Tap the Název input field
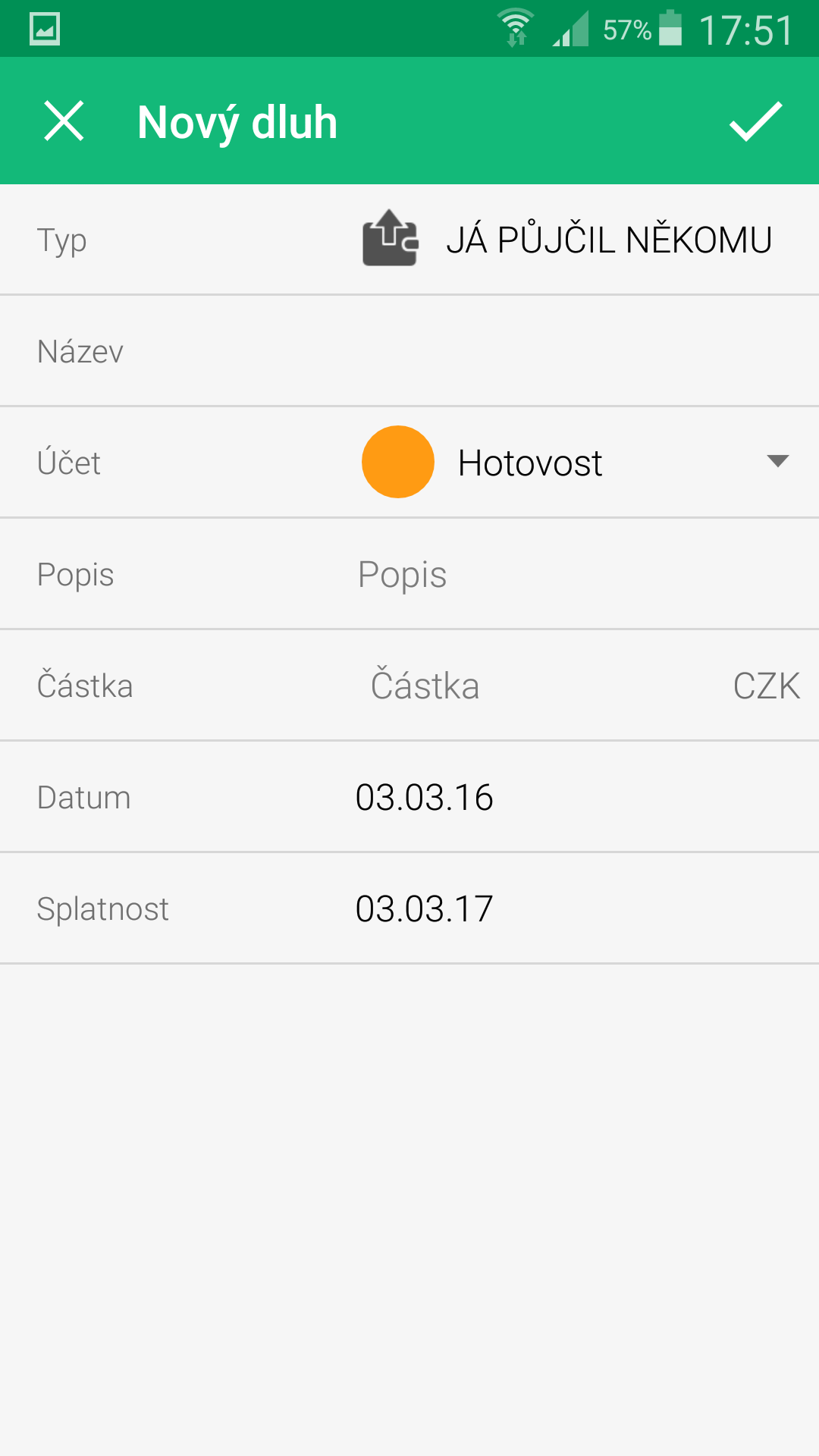This screenshot has height=1456, width=819. 576,351
